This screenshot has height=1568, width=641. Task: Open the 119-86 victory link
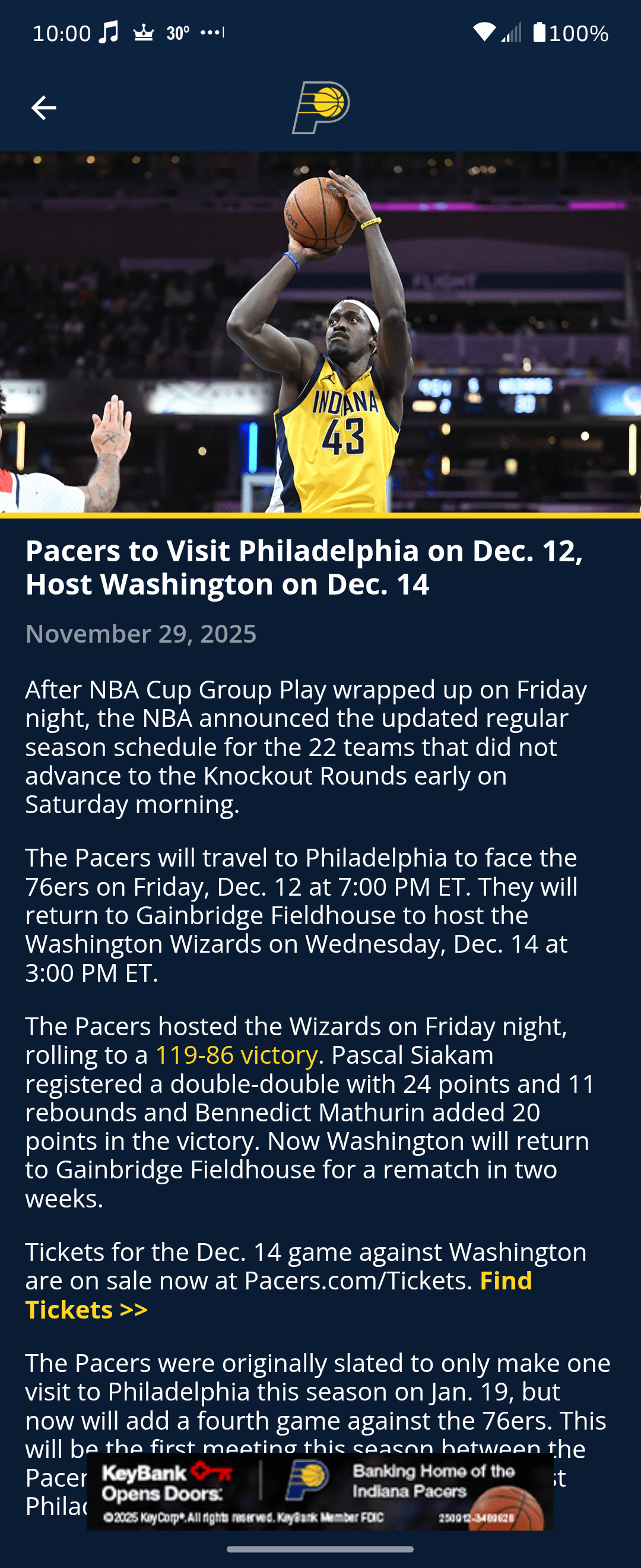coord(237,1055)
